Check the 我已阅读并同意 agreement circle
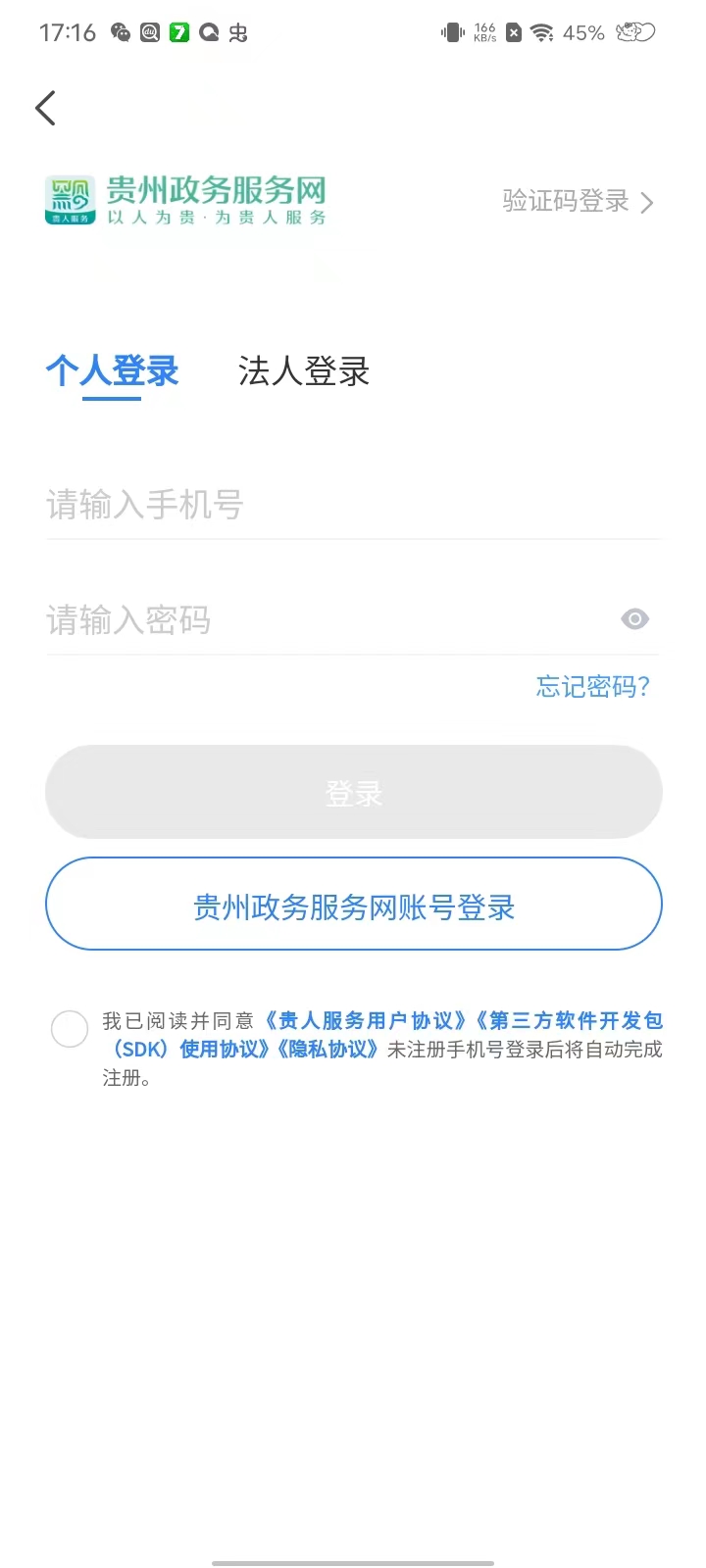Viewport: 706px width, 1568px height. coord(70,1029)
